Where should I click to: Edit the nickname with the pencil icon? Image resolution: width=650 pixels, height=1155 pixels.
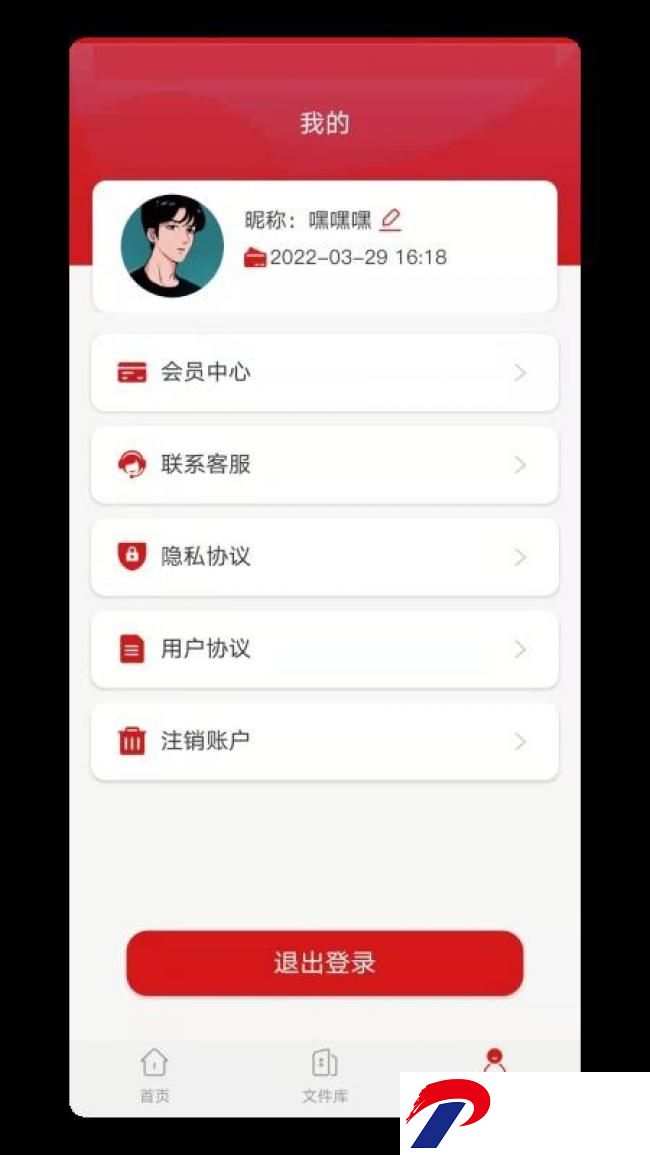pos(390,219)
